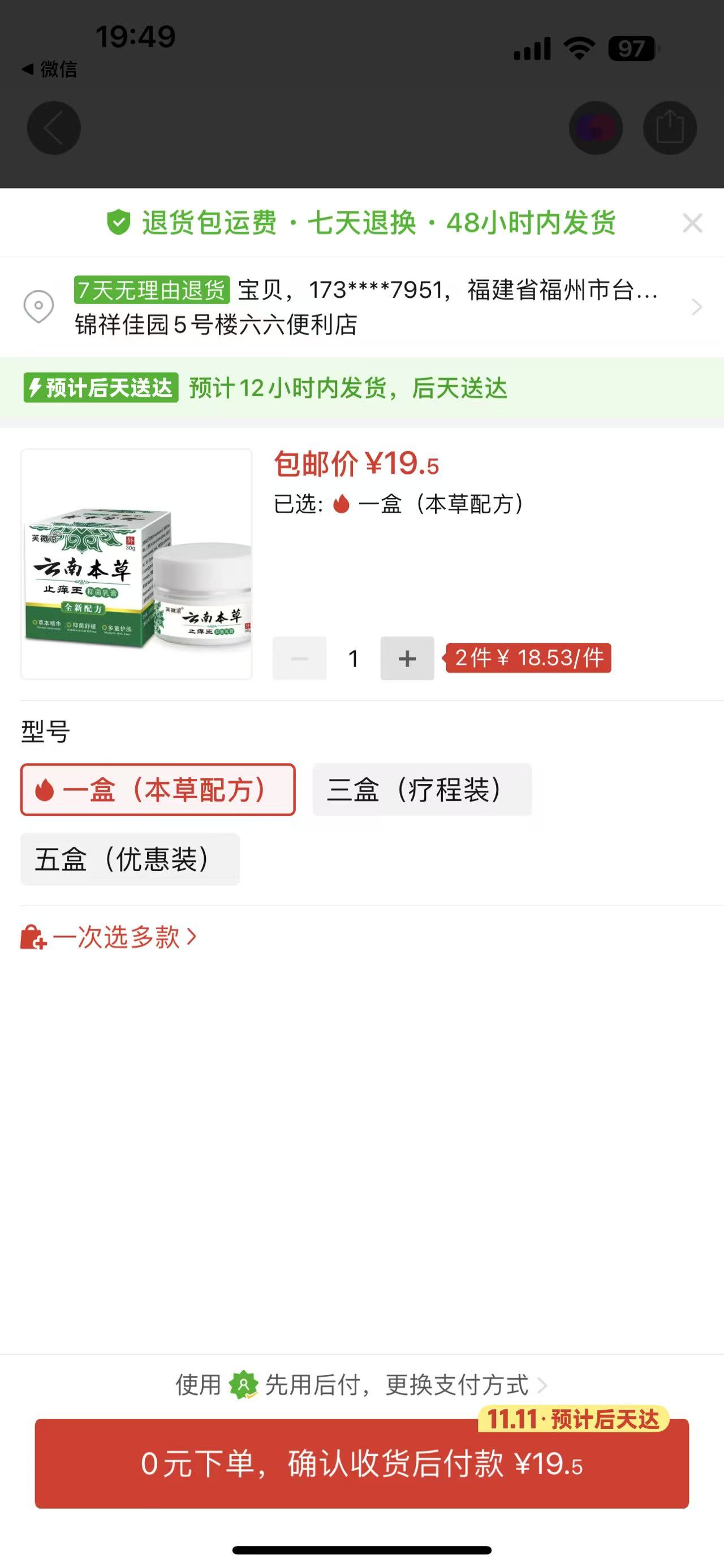View the product image thumbnail
This screenshot has height=1568, width=724.
136,564
